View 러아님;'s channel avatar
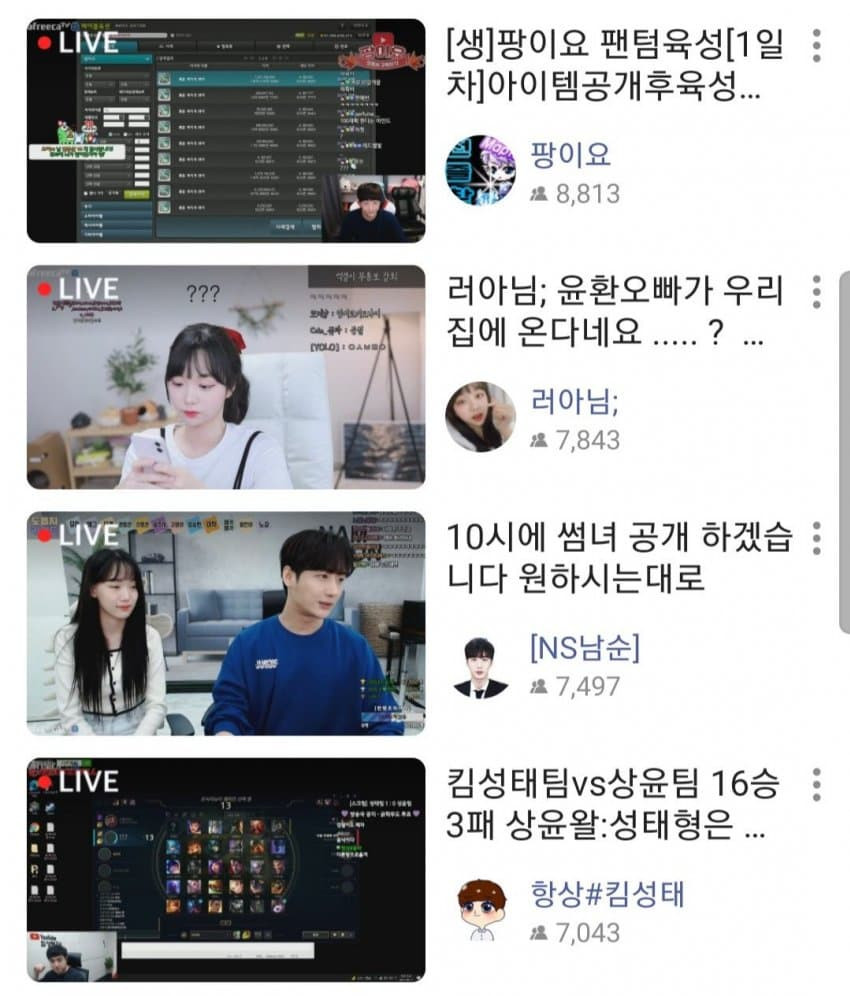850x996 pixels. coord(480,417)
